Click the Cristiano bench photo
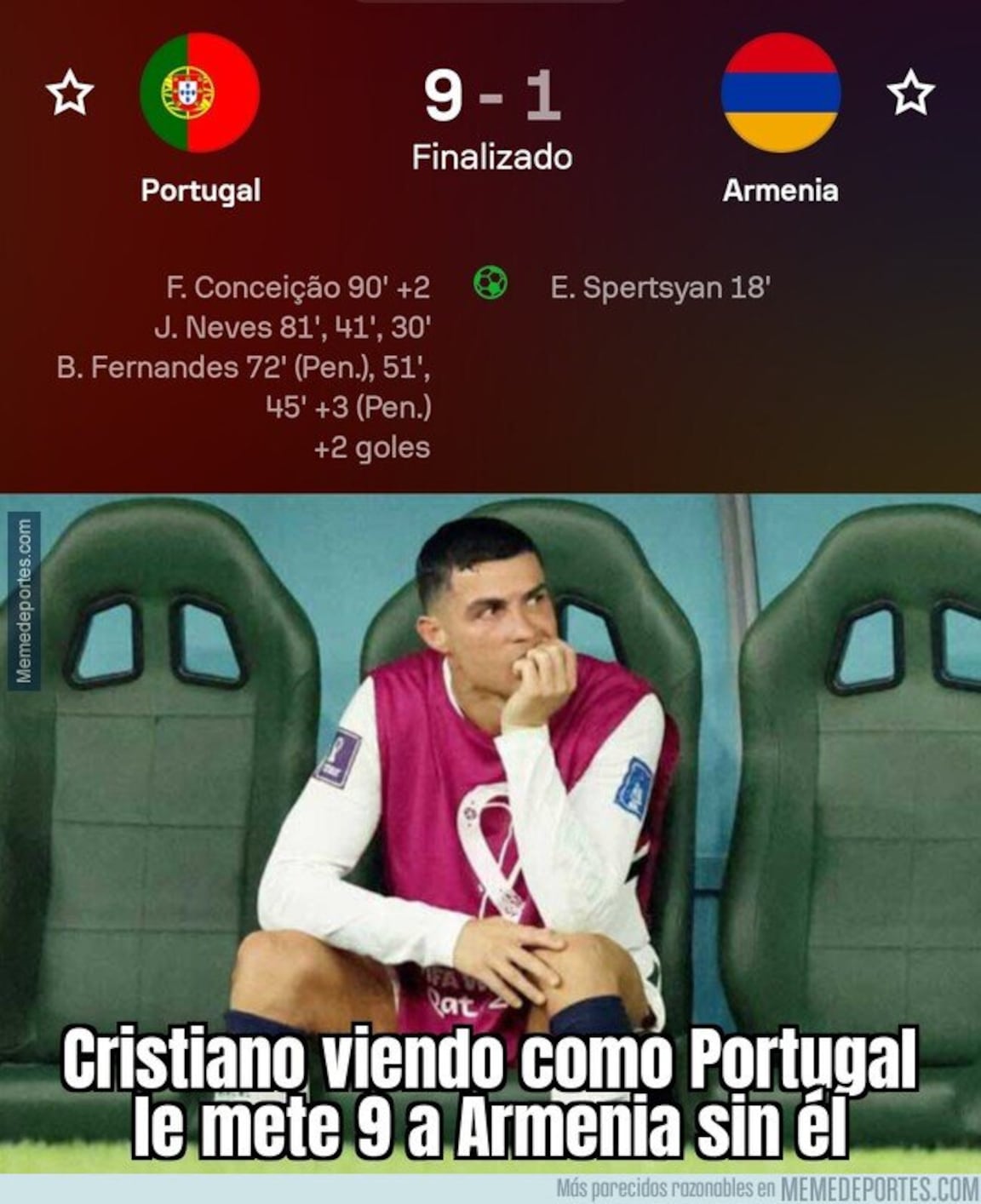This screenshot has width=981, height=1204. tap(490, 843)
